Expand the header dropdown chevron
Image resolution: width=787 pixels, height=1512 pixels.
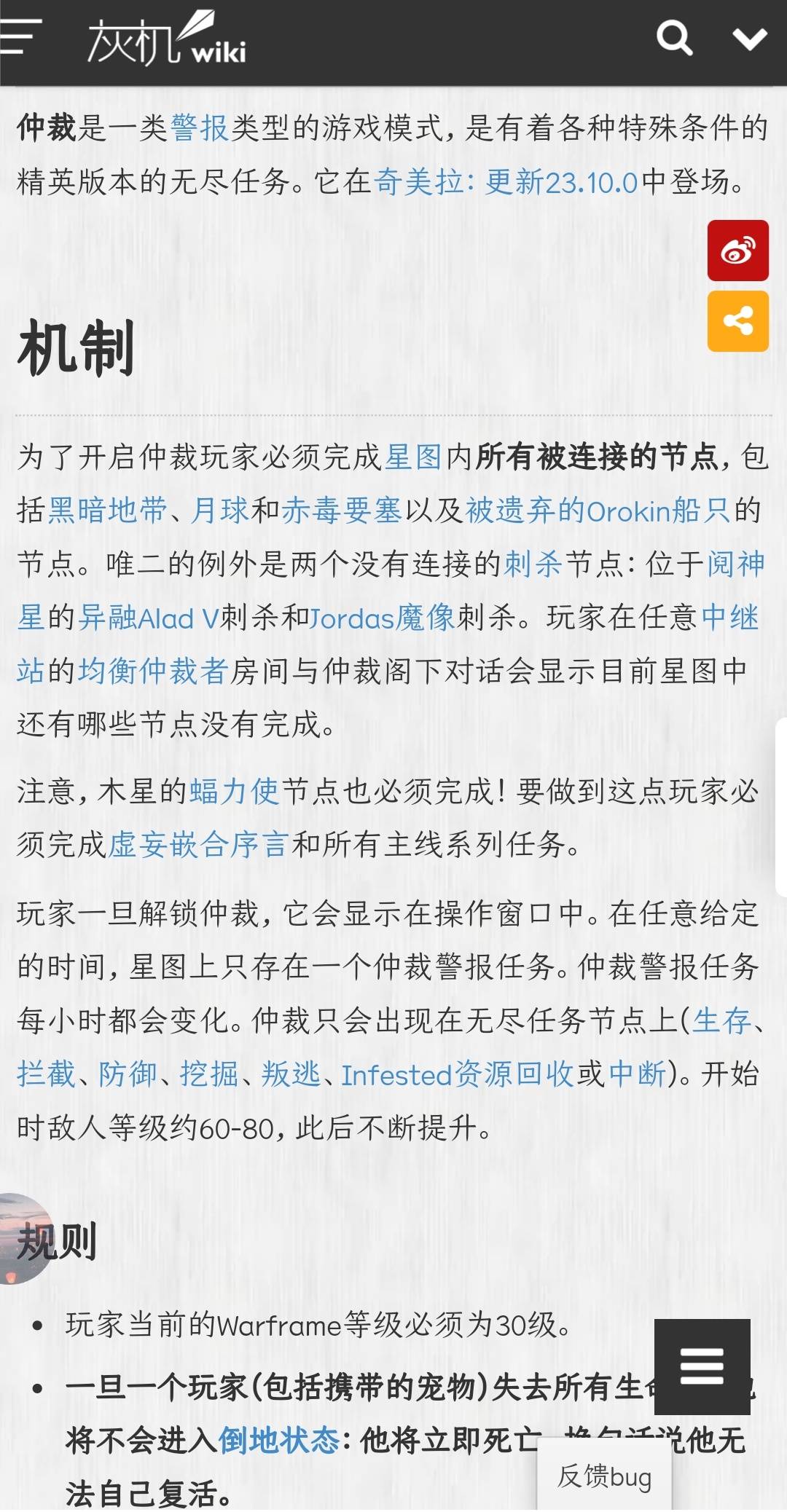click(x=749, y=38)
